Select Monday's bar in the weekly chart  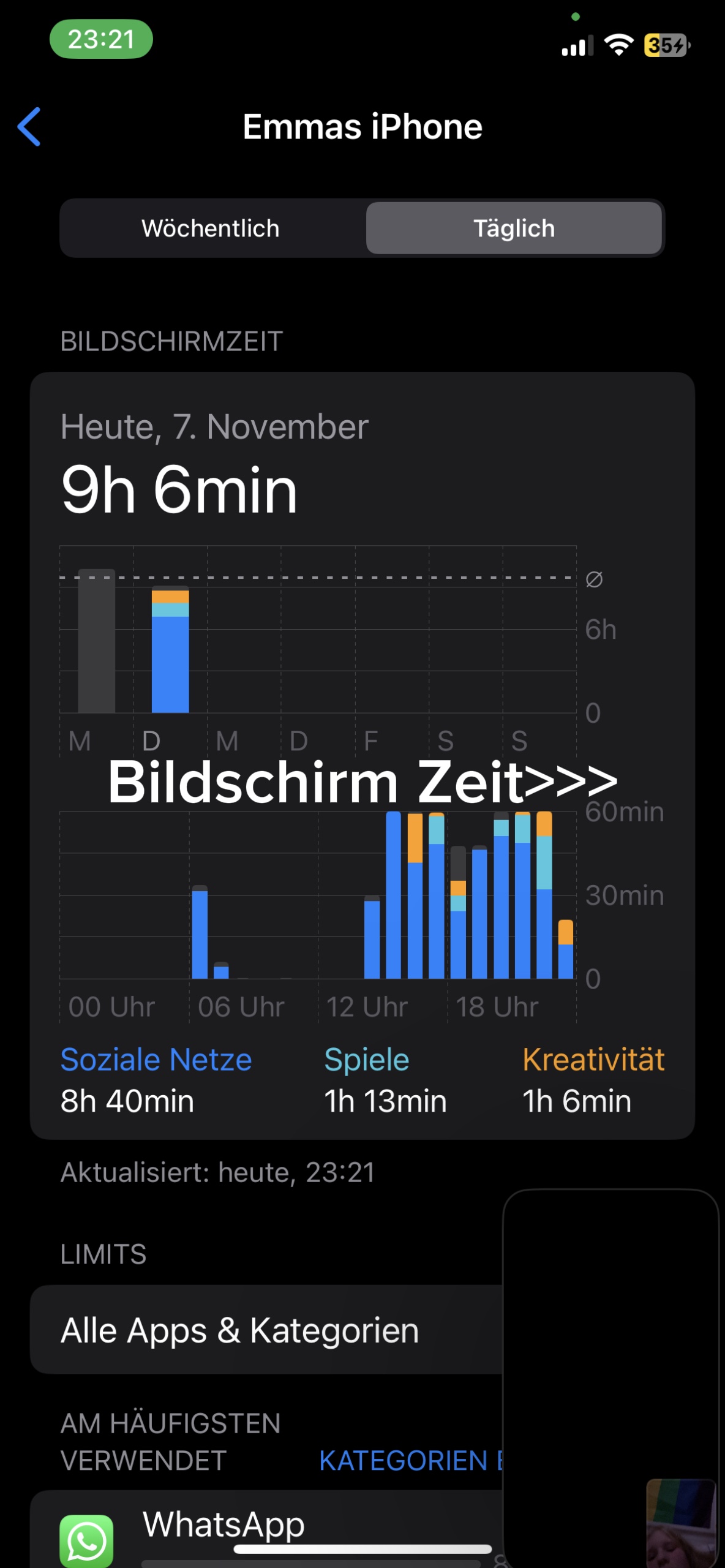click(x=96, y=641)
